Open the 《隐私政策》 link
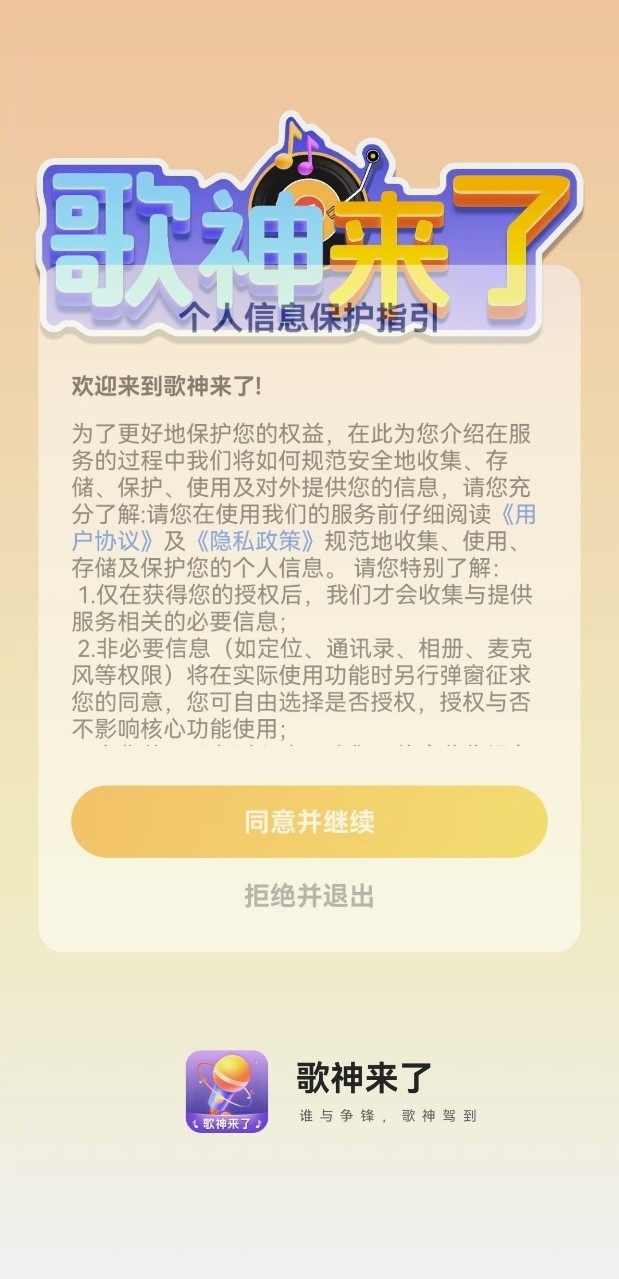This screenshot has width=619, height=1279. [255, 542]
